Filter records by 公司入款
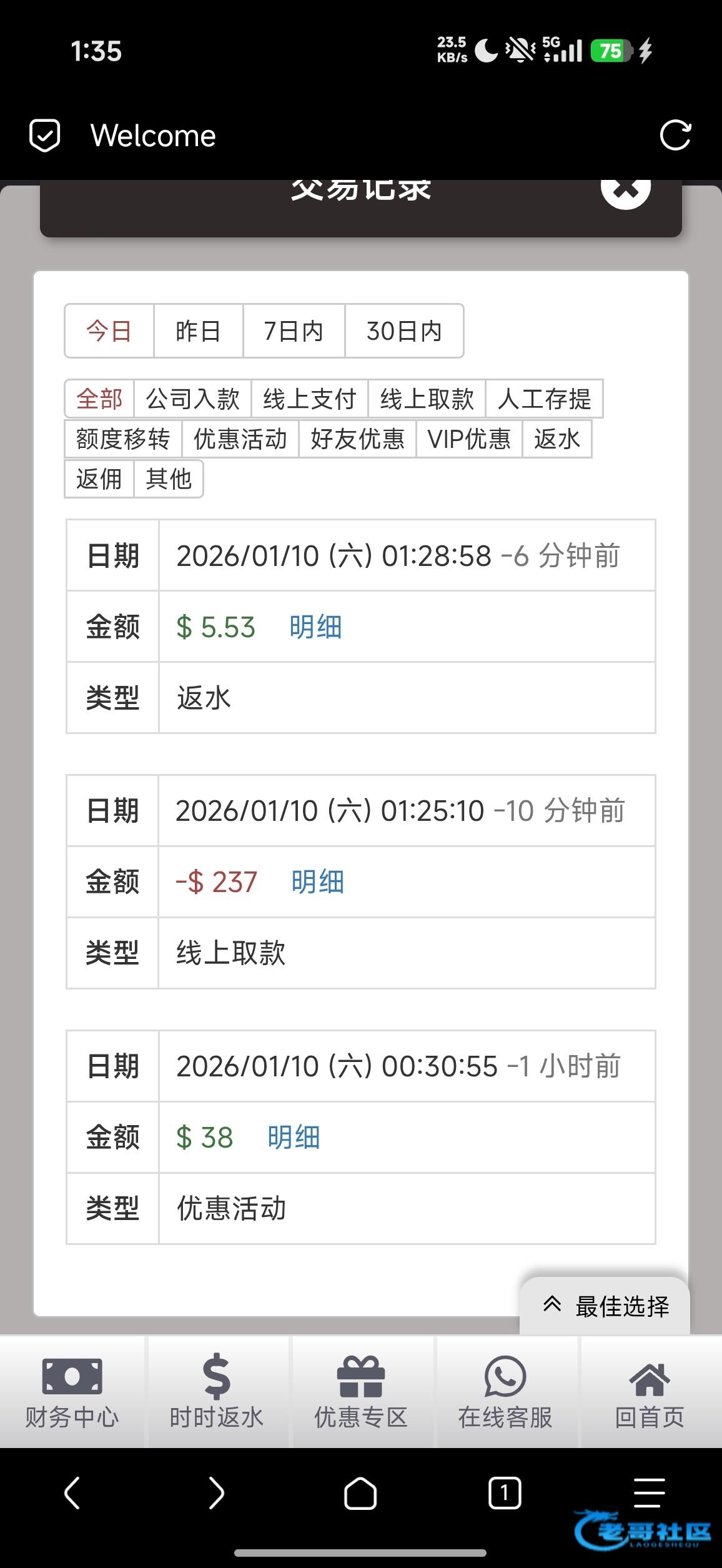 click(192, 399)
